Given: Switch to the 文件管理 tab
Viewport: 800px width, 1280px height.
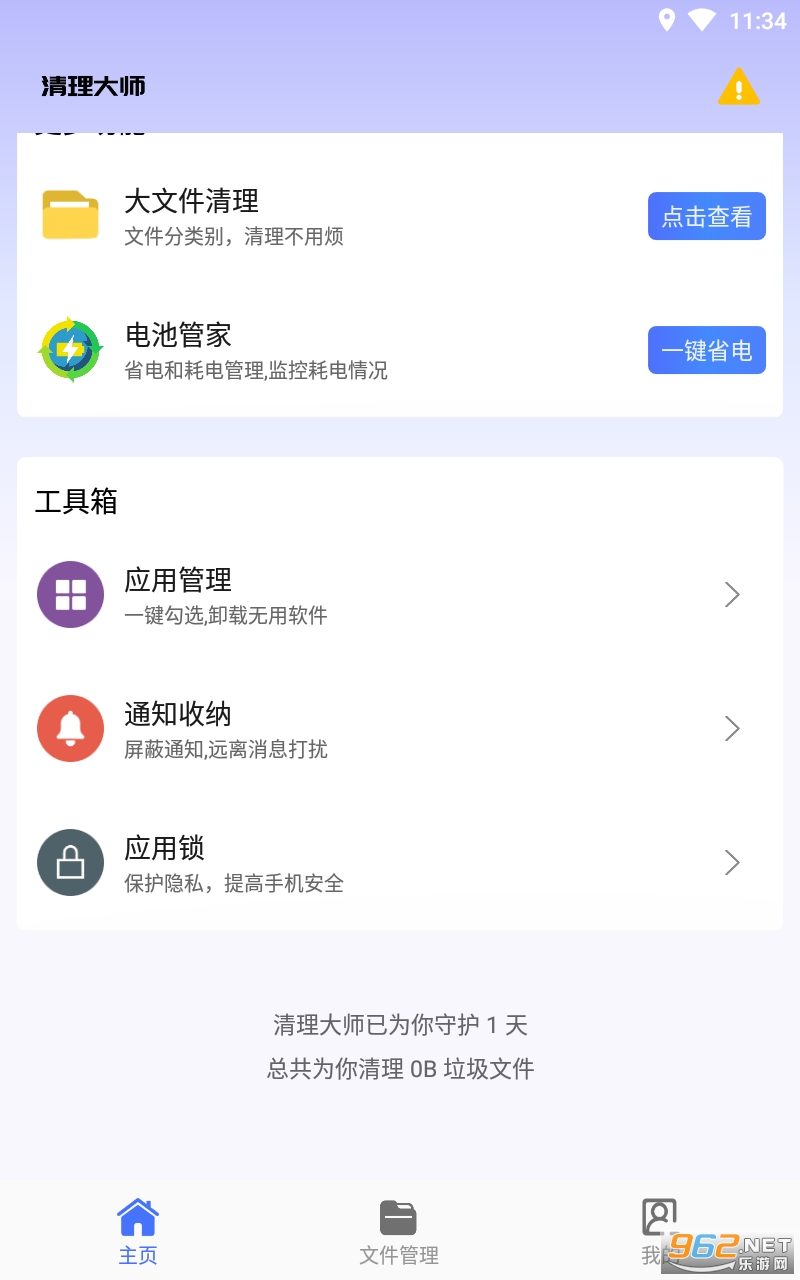Looking at the screenshot, I should pyautogui.click(x=399, y=1232).
